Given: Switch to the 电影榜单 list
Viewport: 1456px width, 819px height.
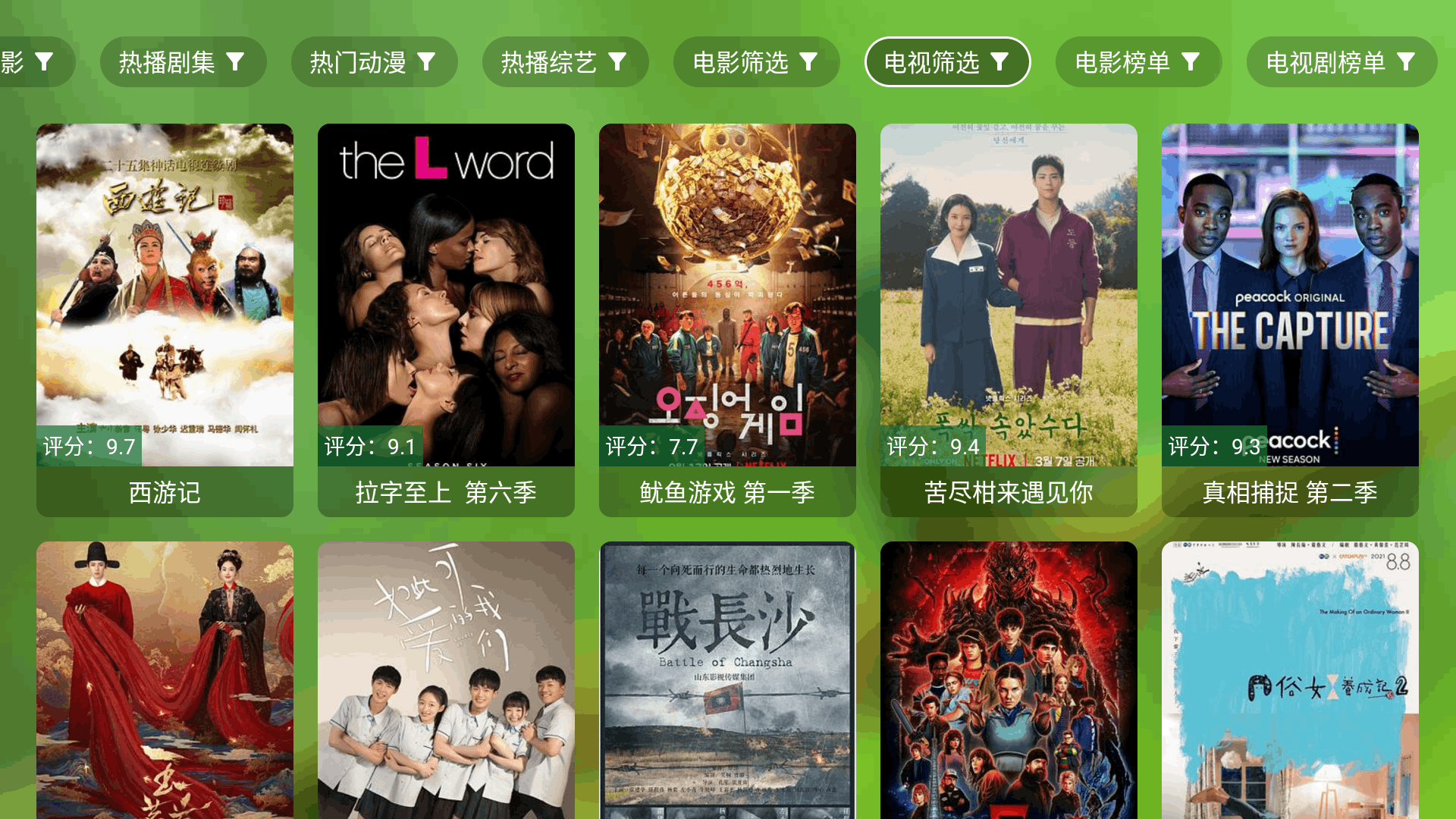Looking at the screenshot, I should point(1138,62).
